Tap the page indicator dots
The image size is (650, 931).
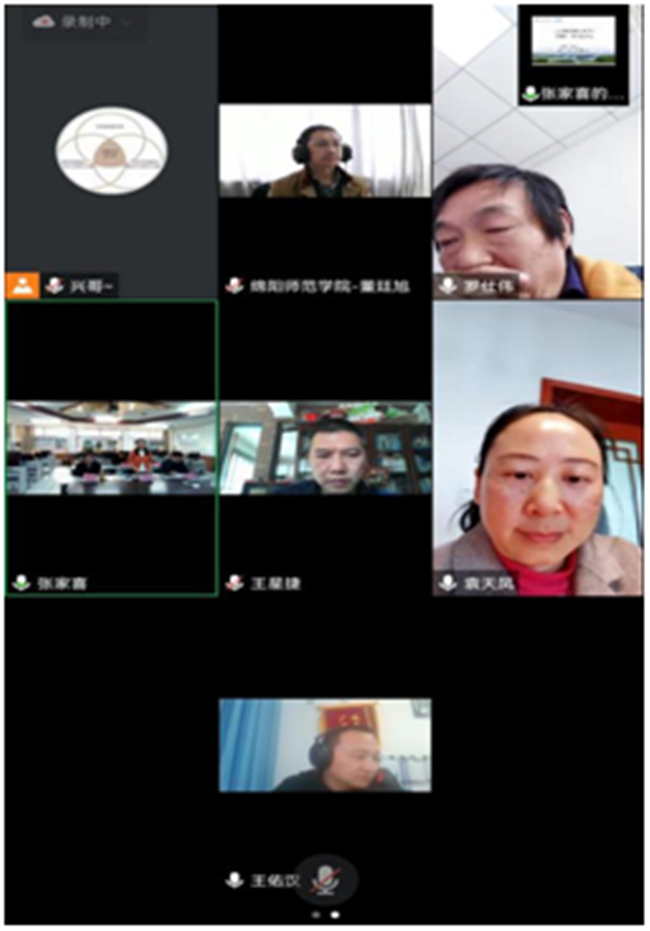tap(325, 914)
